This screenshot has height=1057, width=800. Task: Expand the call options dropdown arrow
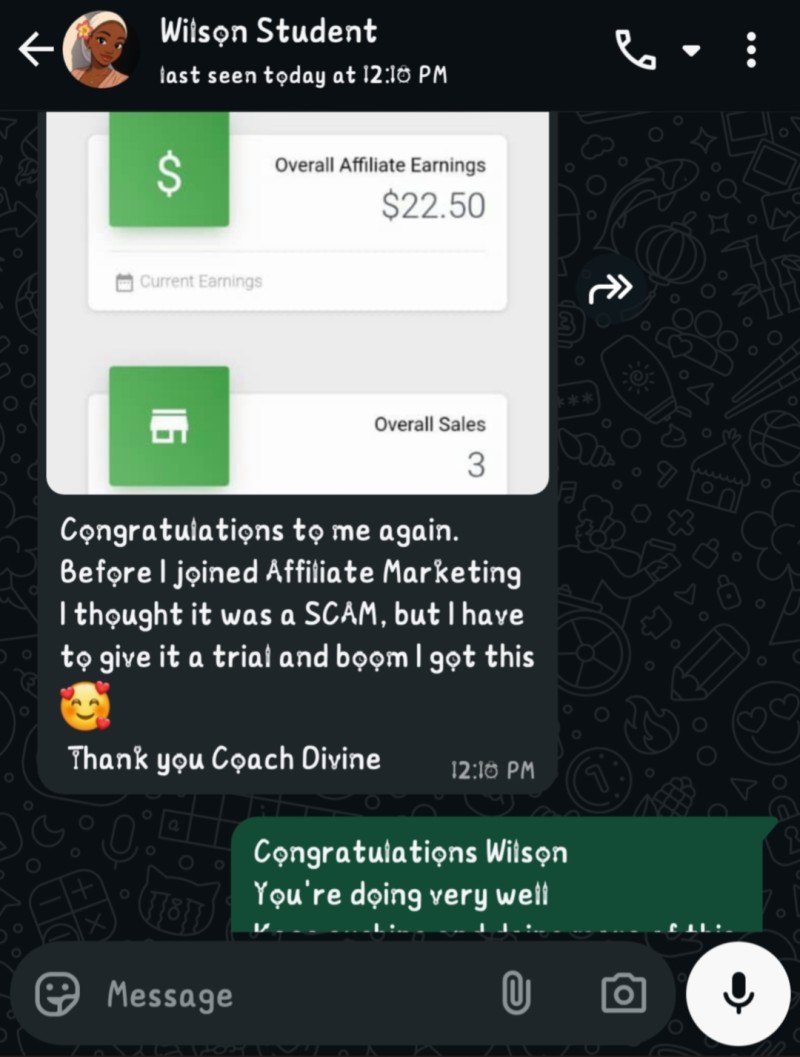(691, 51)
